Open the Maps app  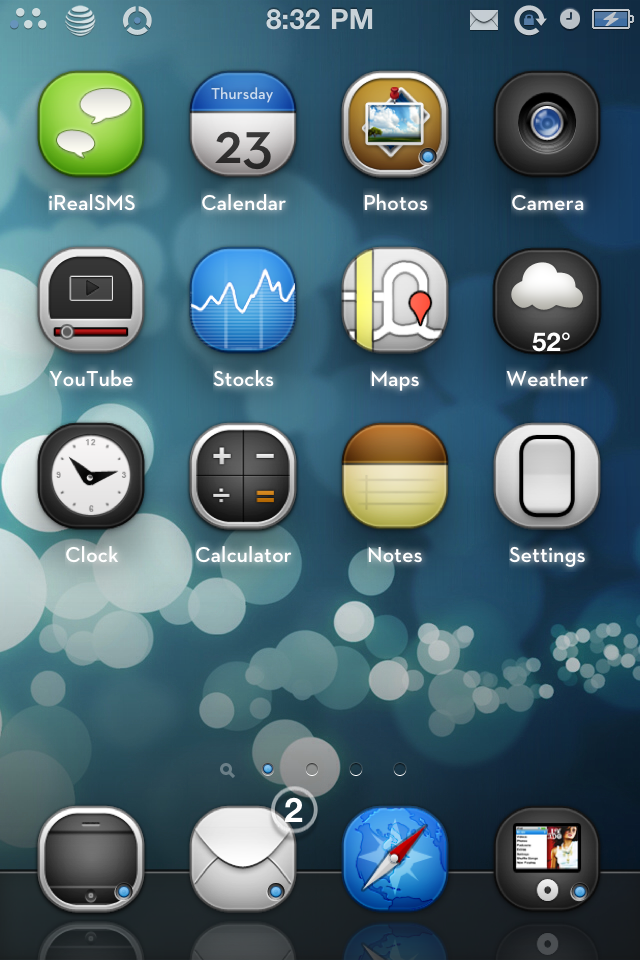click(395, 300)
